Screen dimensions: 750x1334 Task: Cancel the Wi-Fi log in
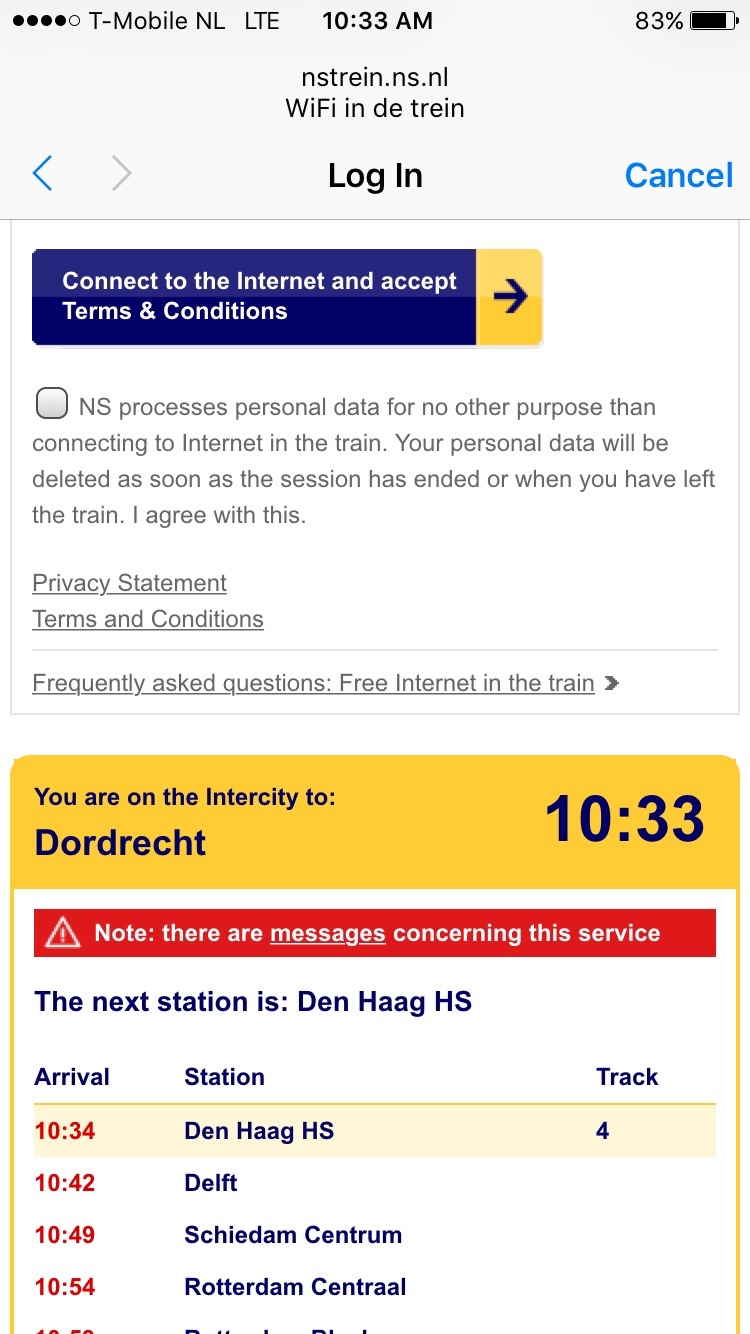tap(679, 175)
